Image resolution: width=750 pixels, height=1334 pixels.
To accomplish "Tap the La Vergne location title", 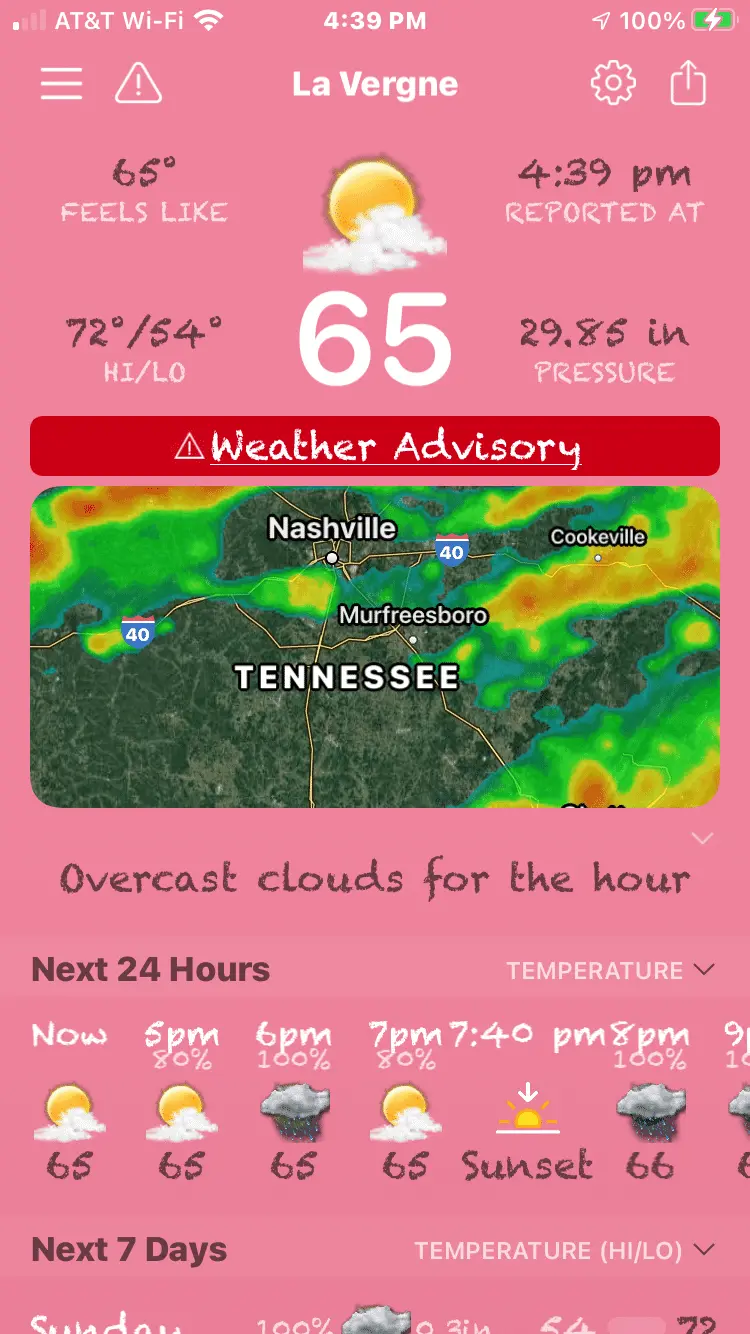I will pos(375,84).
